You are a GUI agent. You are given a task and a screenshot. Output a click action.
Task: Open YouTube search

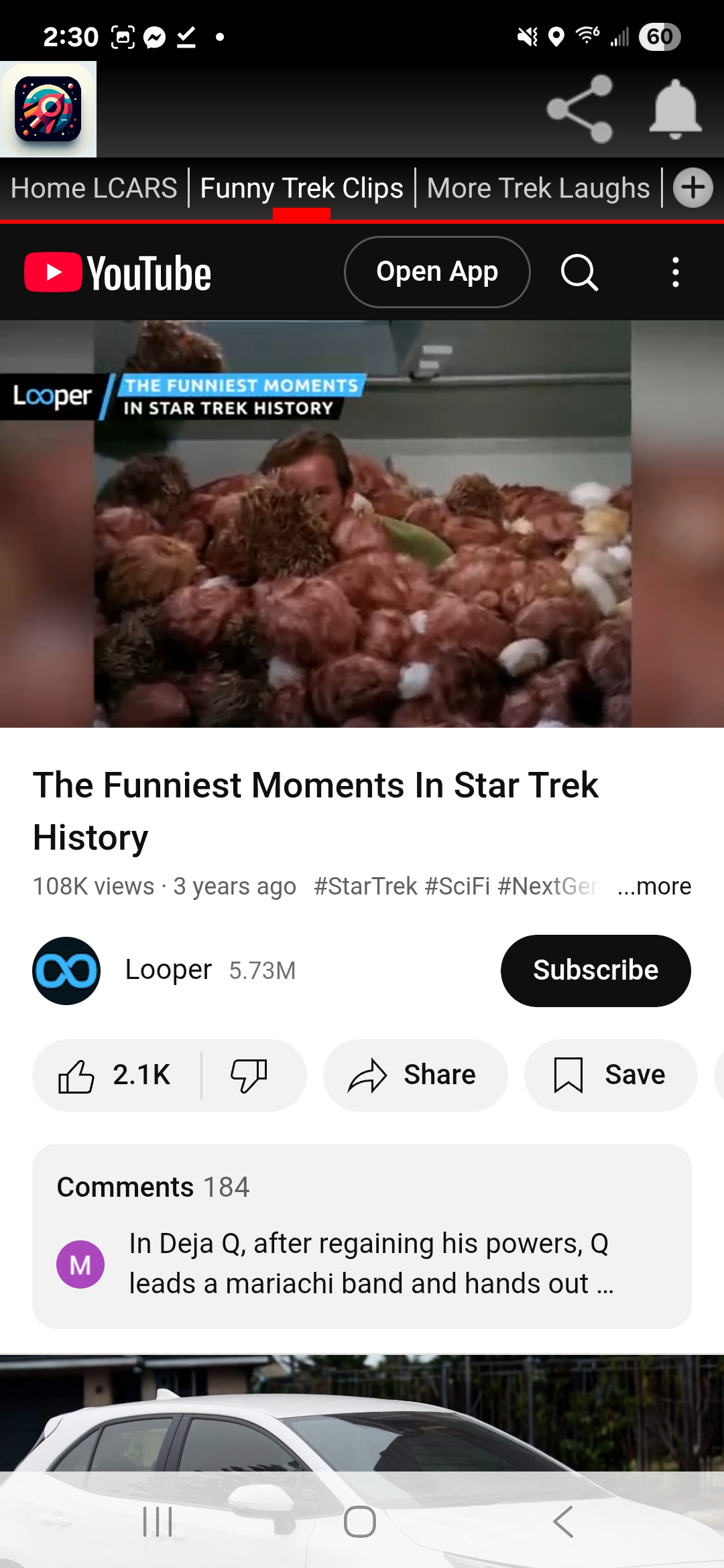(579, 272)
